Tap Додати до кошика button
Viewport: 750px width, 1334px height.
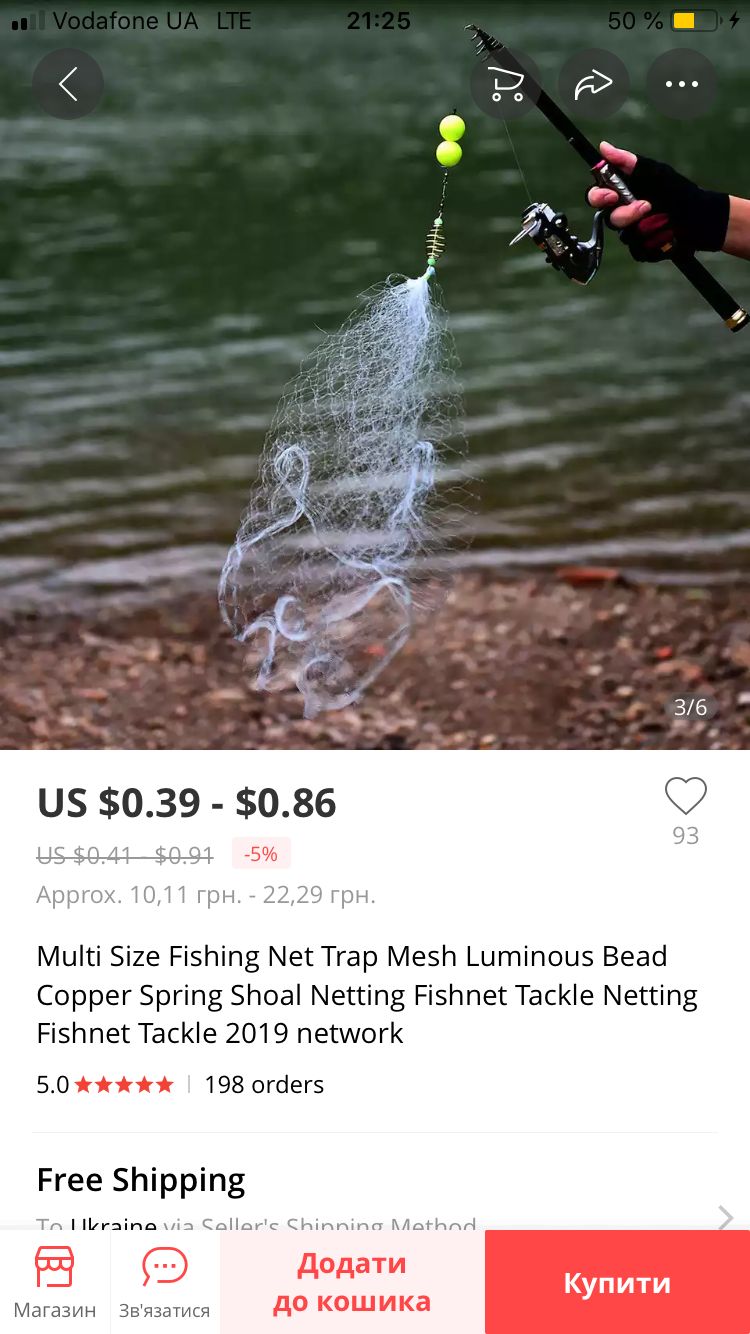tap(352, 1282)
